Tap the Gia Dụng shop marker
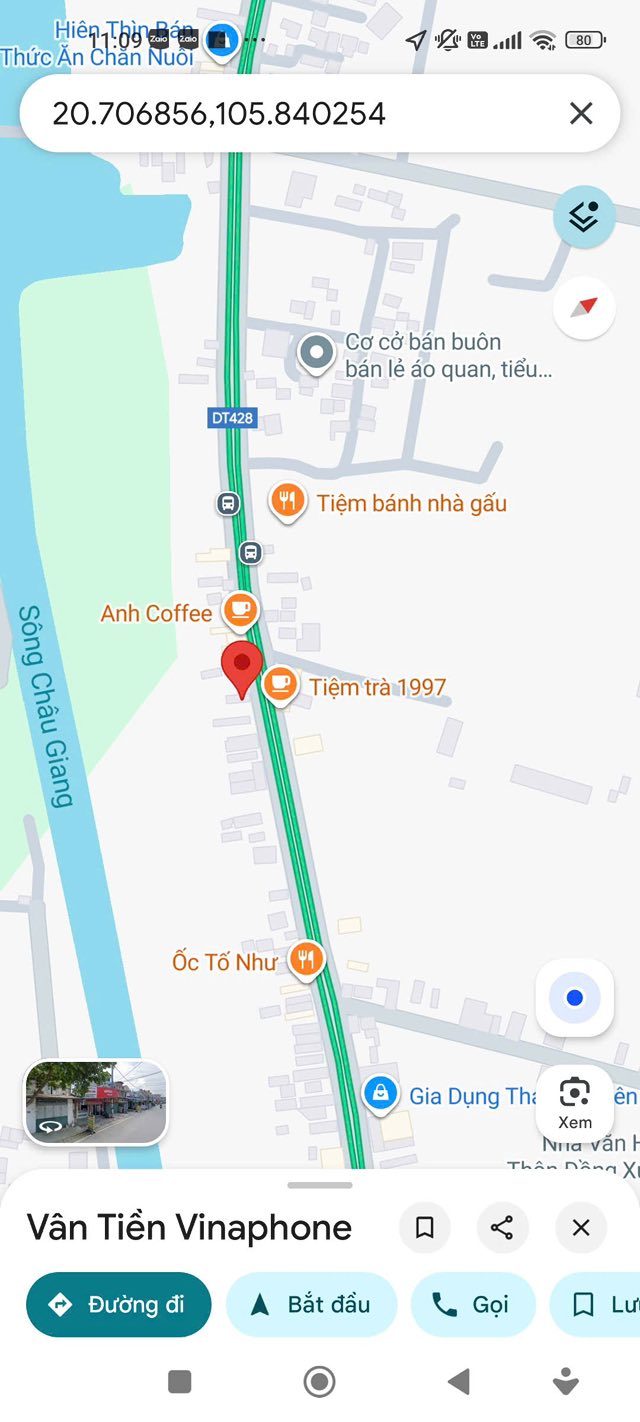Viewport: 640px width, 1422px height. pos(380,1093)
